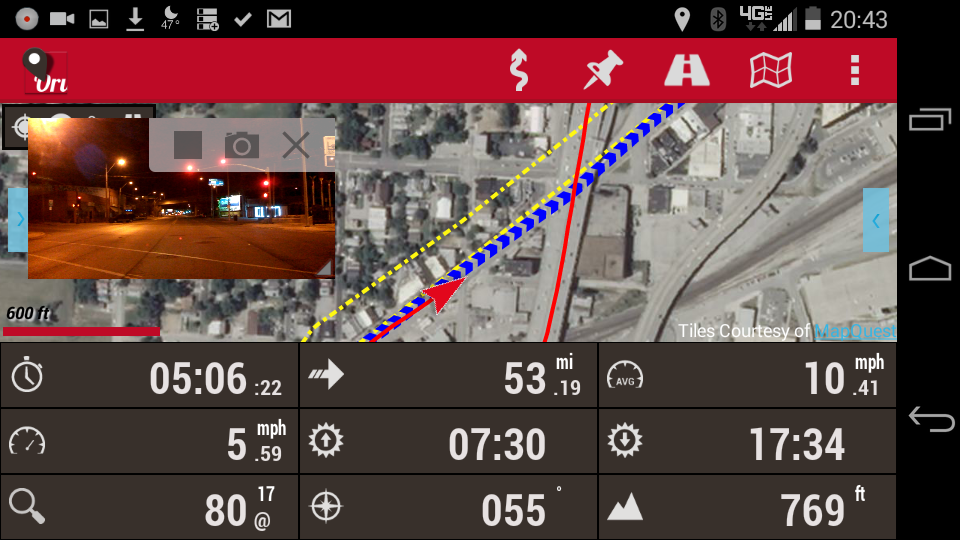Image resolution: width=960 pixels, height=540 pixels.
Task: Tap the OruxMaps logo in the app bar
Action: point(45,70)
